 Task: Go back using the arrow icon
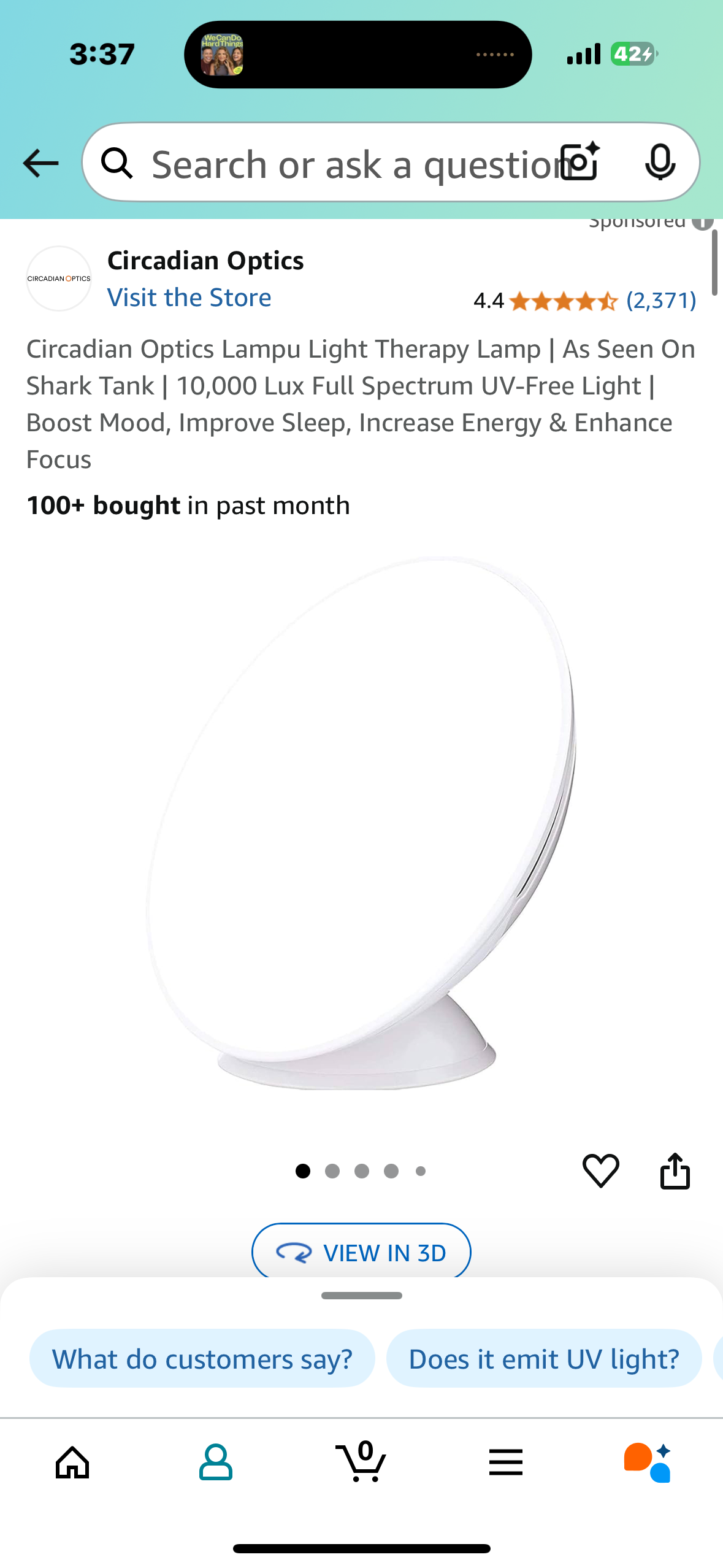click(40, 163)
